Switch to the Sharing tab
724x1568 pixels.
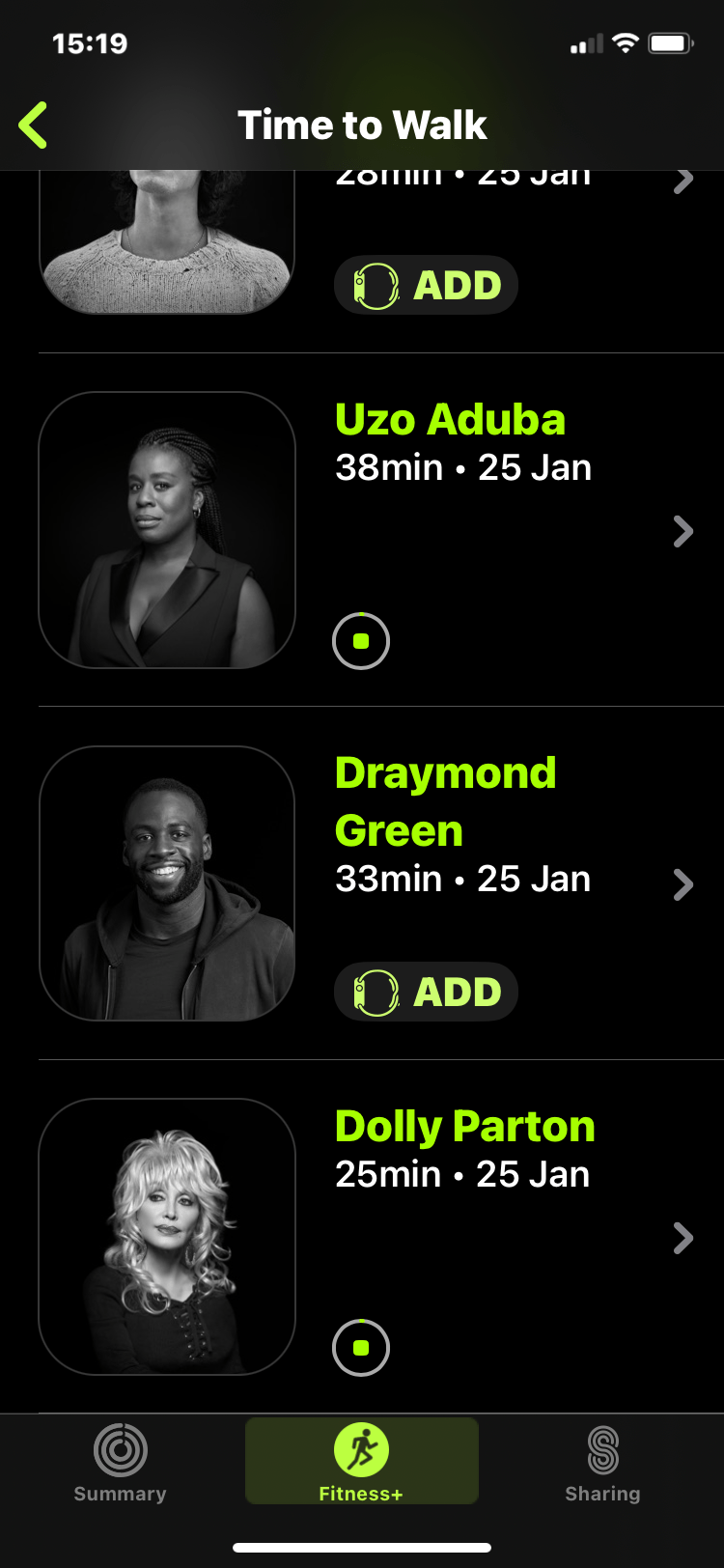(x=602, y=1464)
